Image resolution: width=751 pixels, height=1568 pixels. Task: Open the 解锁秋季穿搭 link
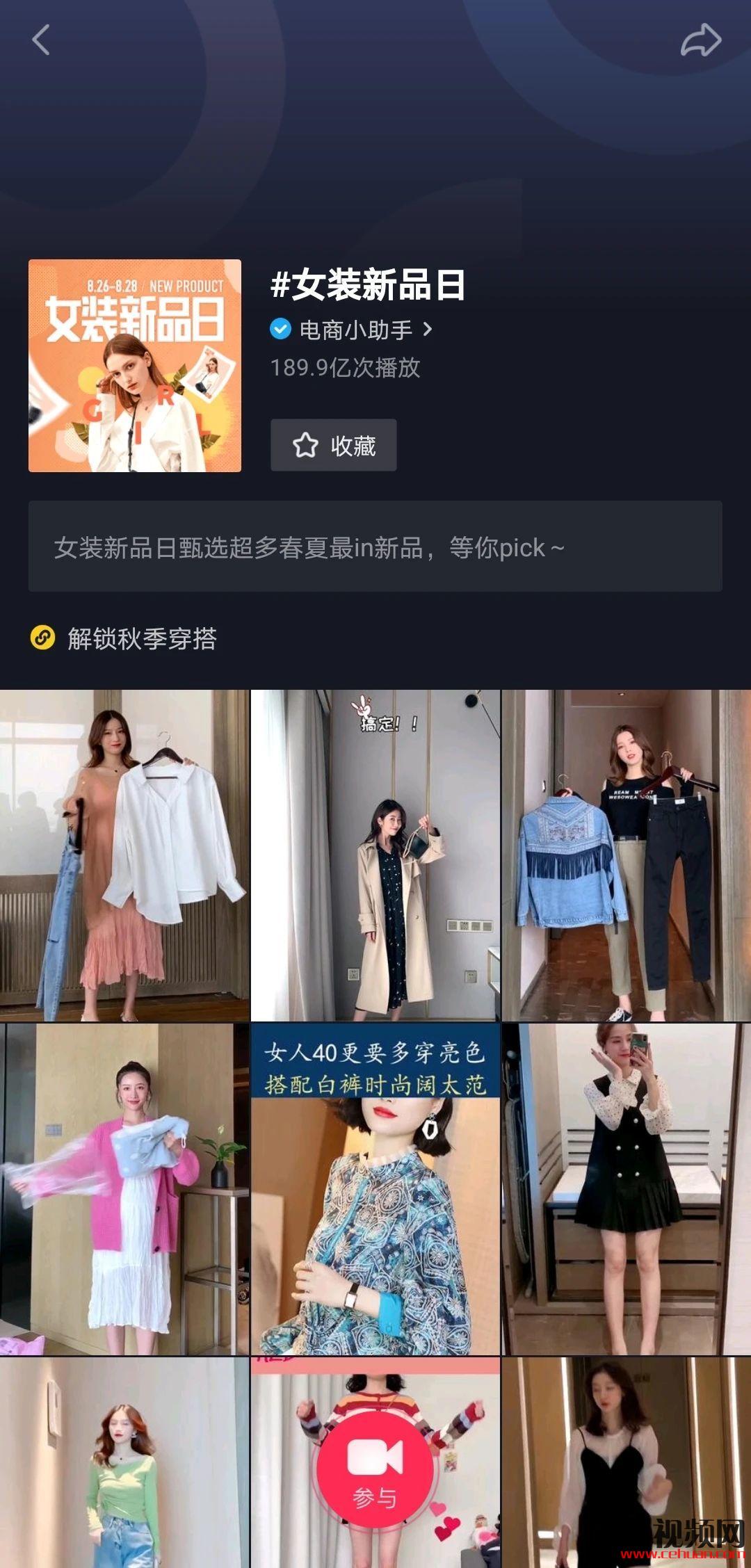tap(142, 638)
